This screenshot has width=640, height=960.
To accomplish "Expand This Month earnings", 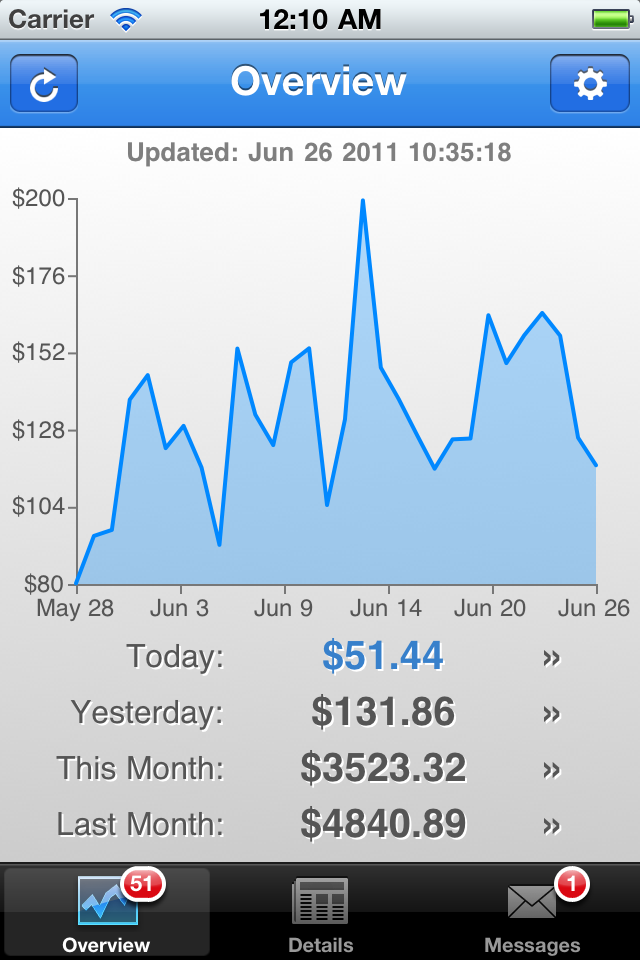I will pyautogui.click(x=551, y=770).
